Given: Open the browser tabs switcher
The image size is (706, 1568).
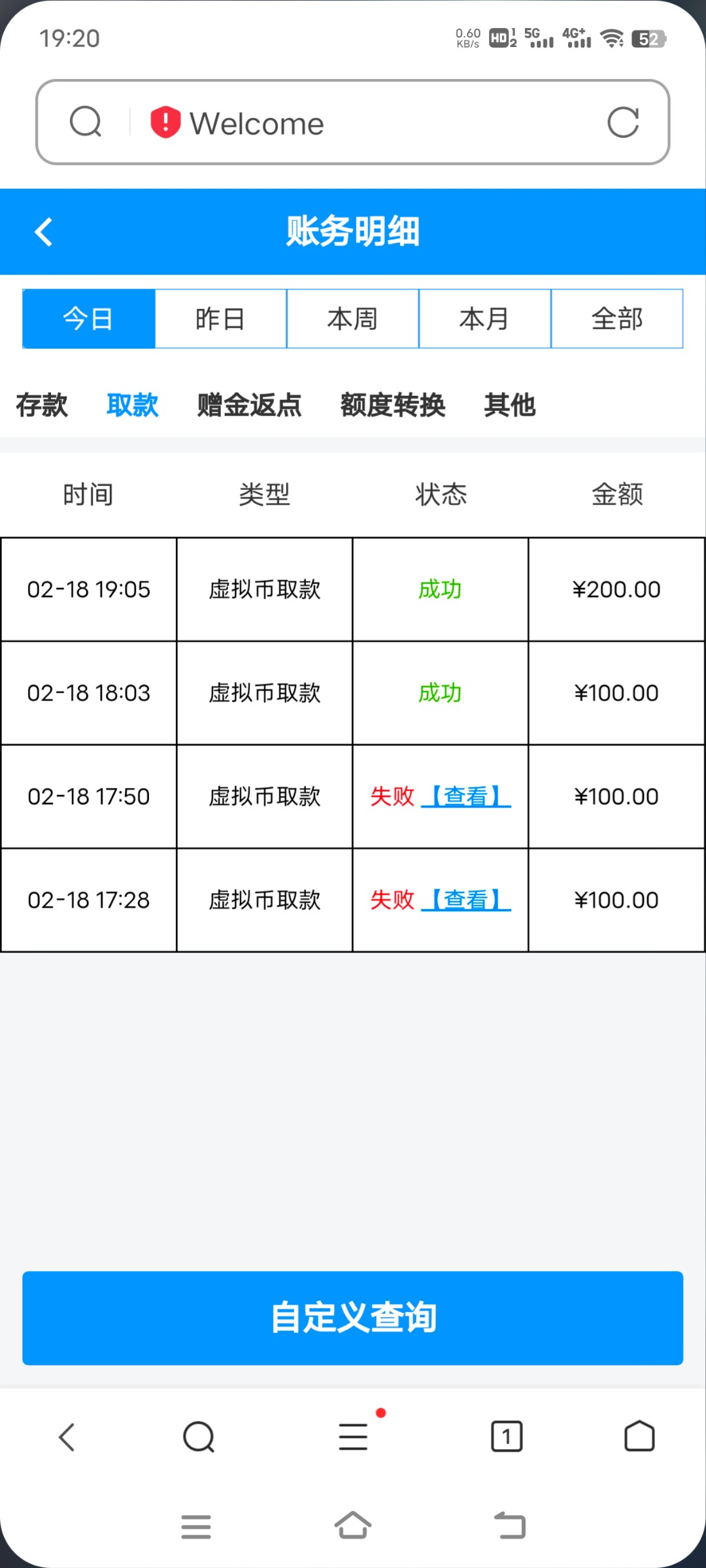Looking at the screenshot, I should click(x=507, y=1437).
